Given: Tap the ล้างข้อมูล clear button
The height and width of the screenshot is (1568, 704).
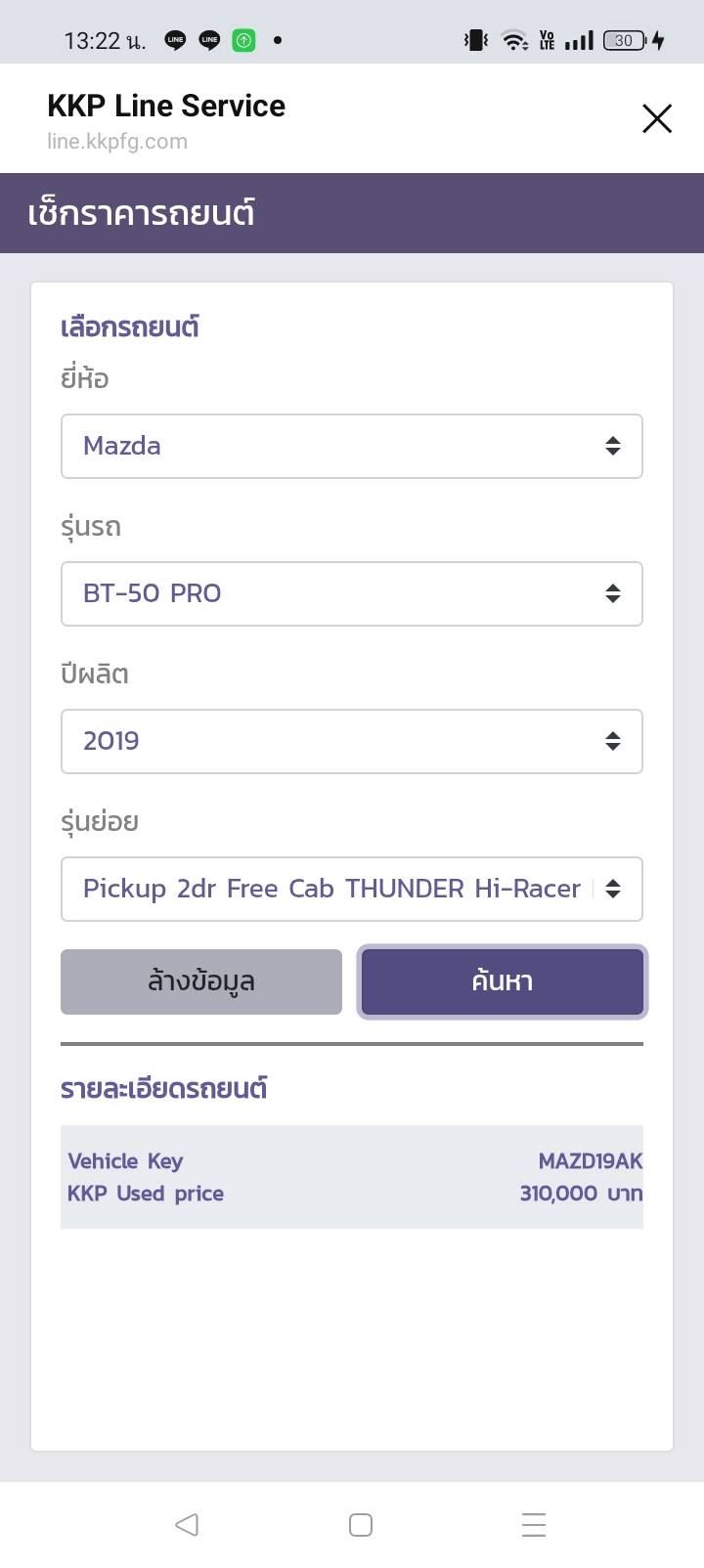Looking at the screenshot, I should pos(201,981).
